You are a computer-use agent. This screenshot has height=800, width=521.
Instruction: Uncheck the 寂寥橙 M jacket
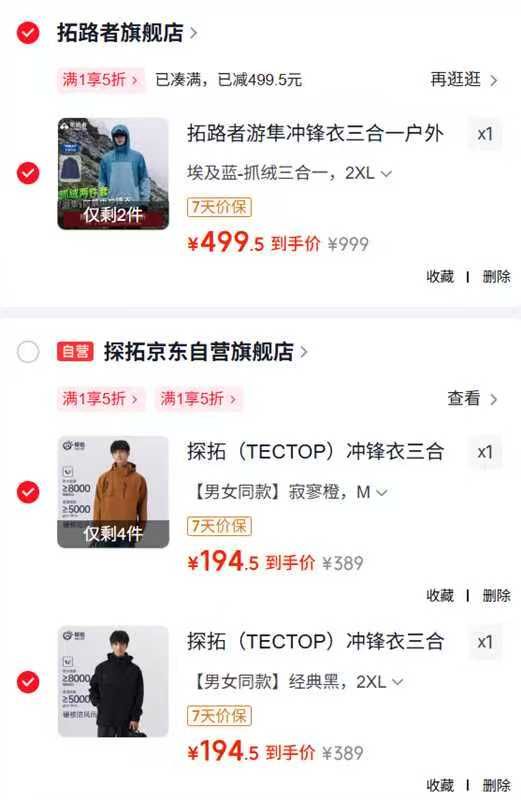coord(28,492)
